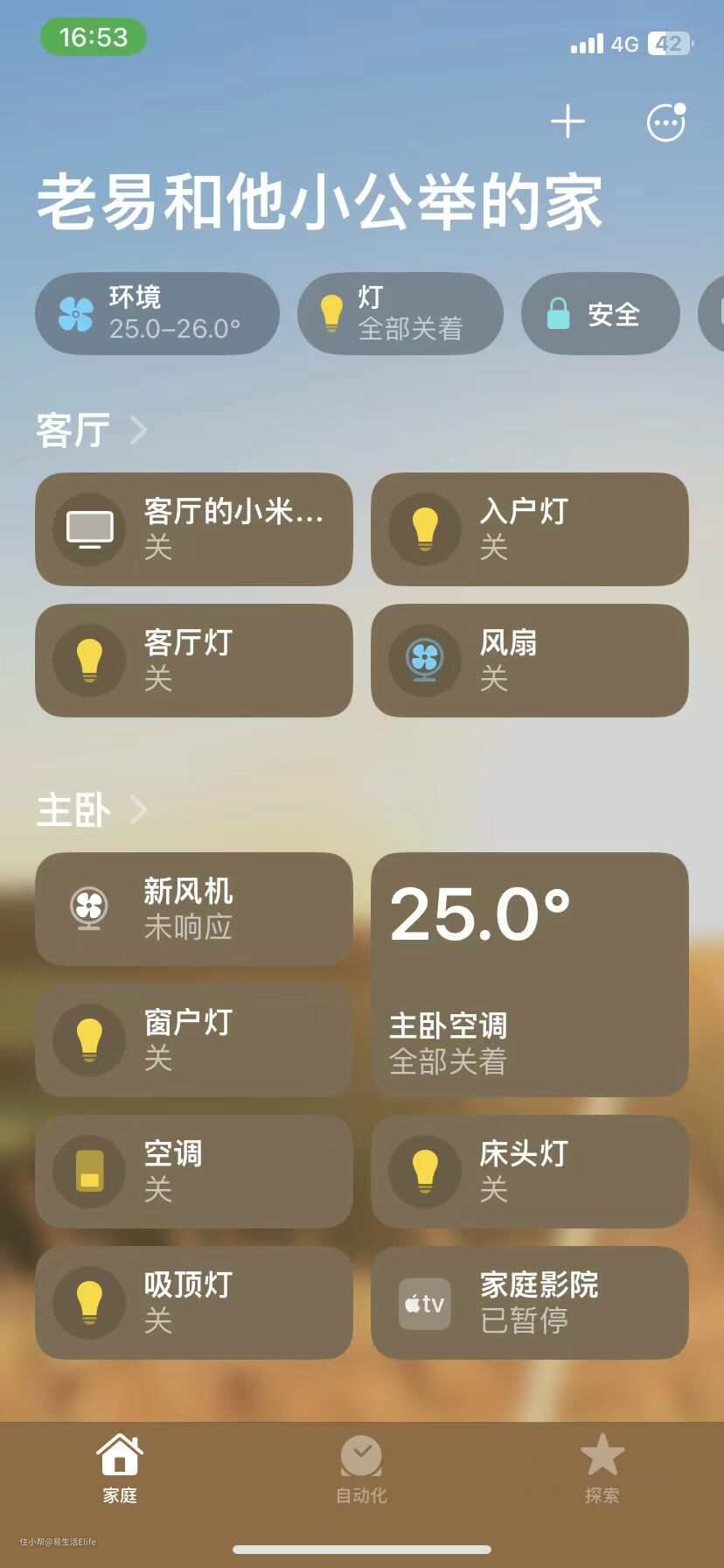Tap the plus icon to add accessory
724x1568 pixels.
coord(567,122)
